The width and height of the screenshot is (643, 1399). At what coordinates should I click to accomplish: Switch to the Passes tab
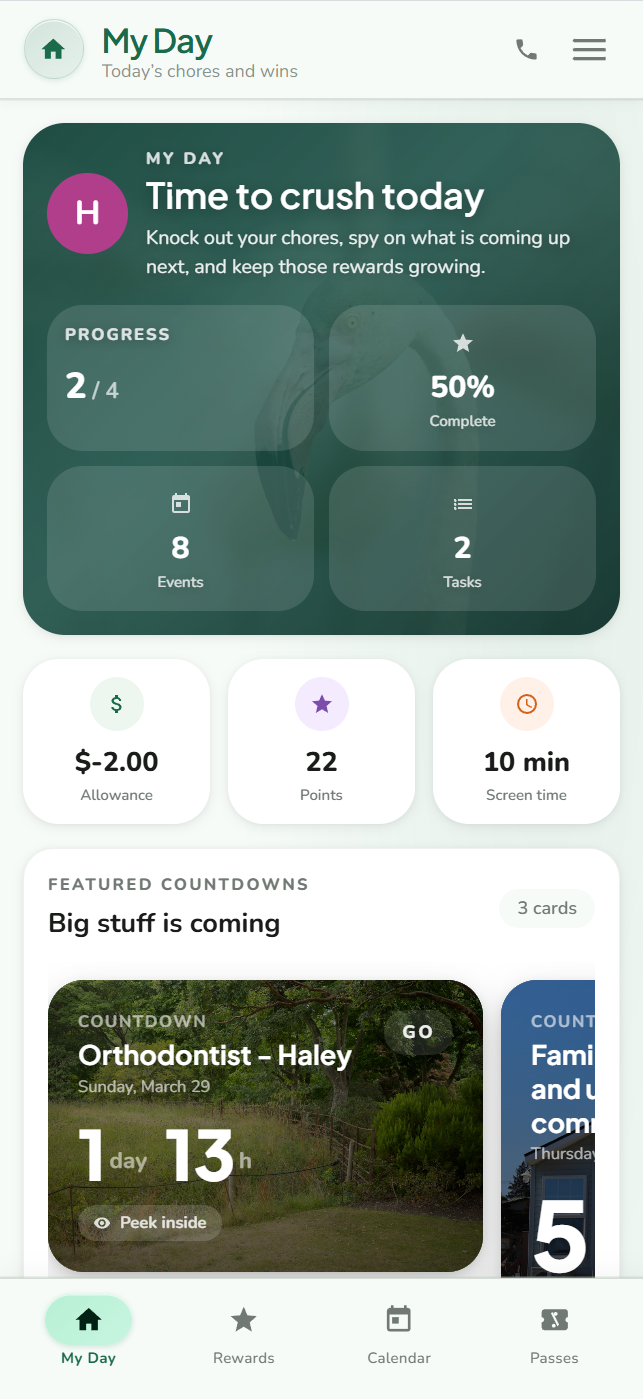point(554,1334)
